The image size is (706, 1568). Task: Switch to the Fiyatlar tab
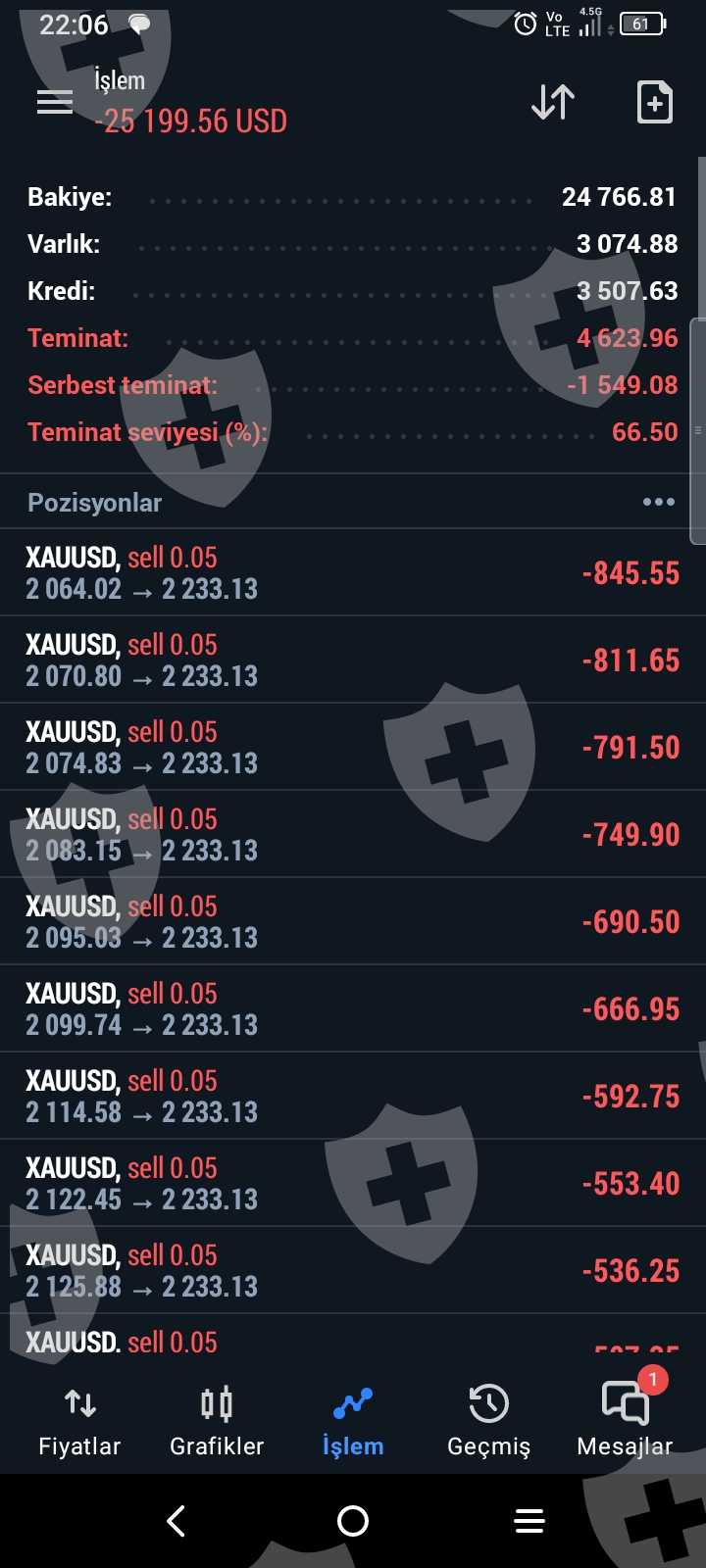(79, 1421)
